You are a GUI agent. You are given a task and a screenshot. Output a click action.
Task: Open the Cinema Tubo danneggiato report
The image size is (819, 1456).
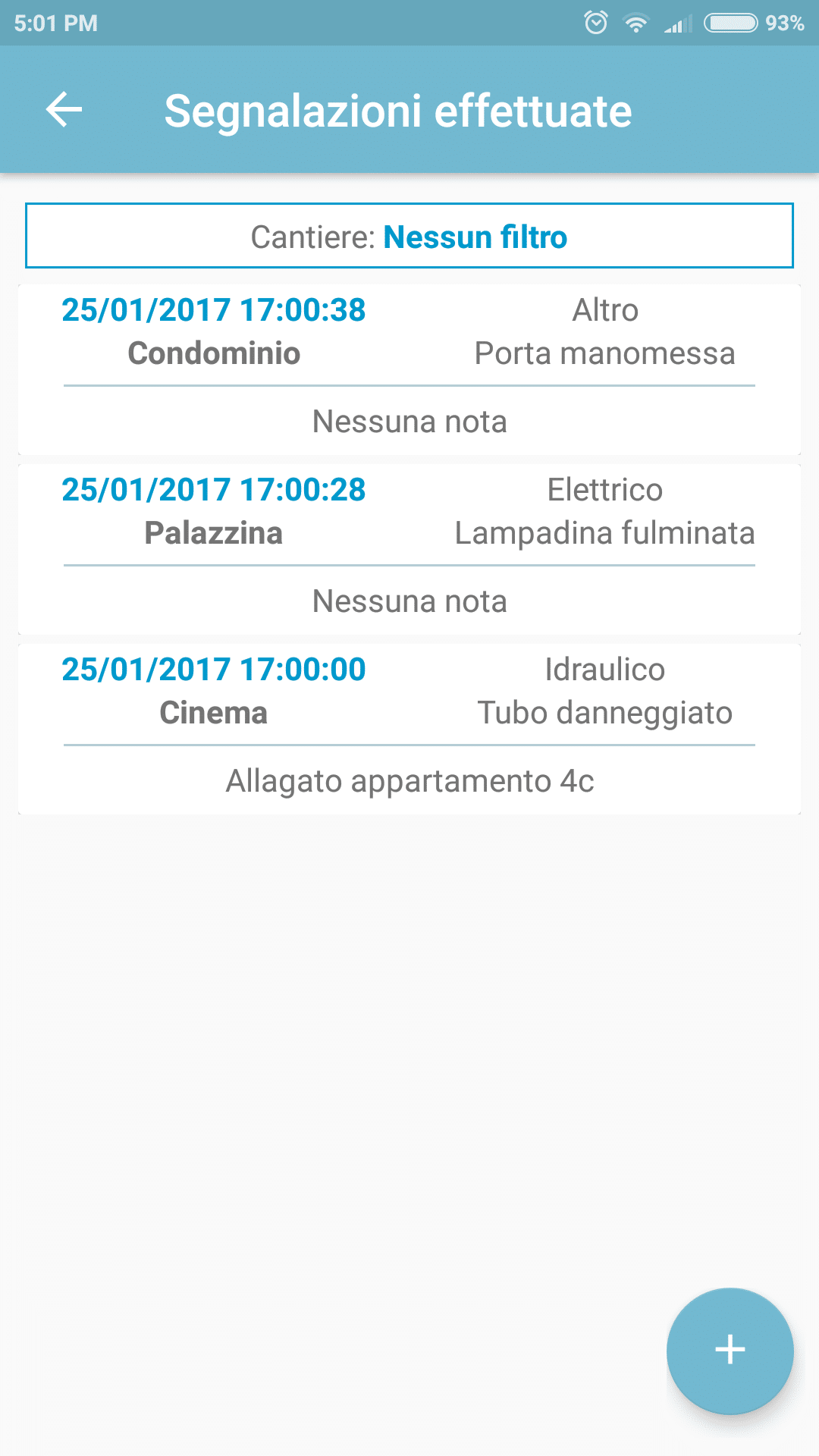(409, 730)
